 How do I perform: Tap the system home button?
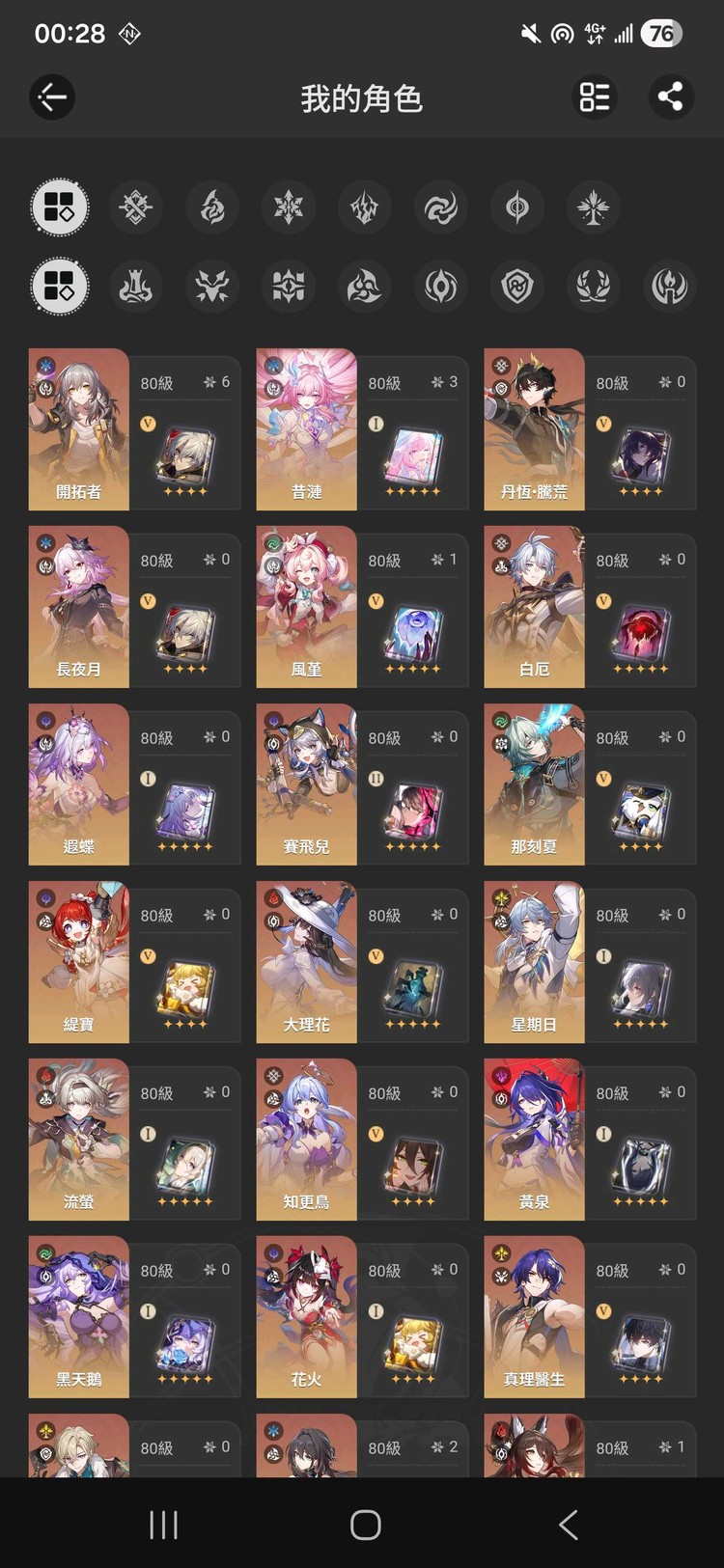point(365,1525)
